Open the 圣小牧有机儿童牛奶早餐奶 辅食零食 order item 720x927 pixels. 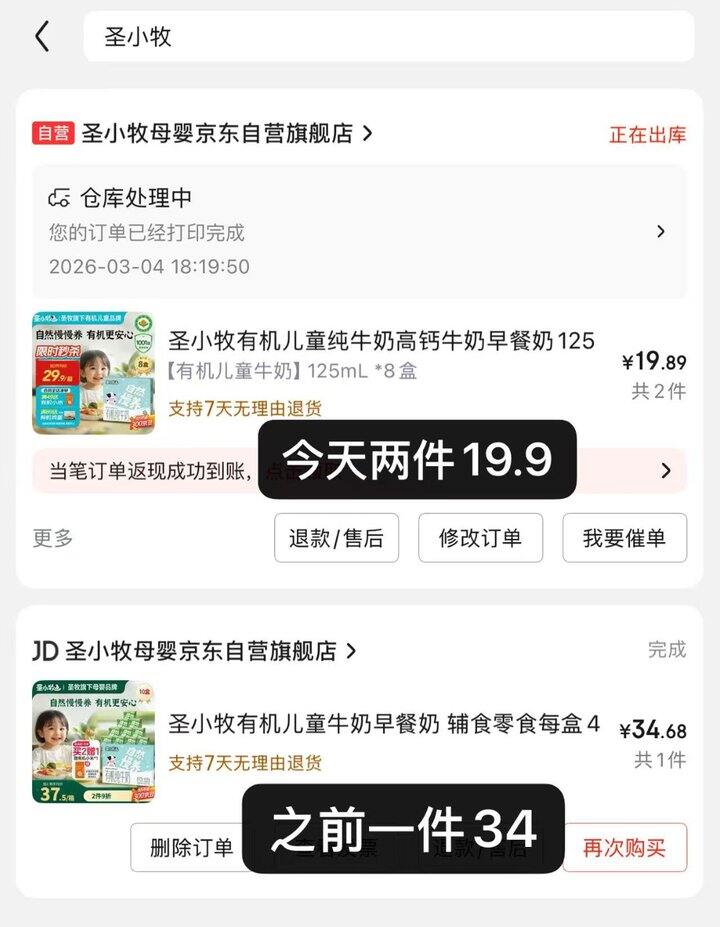coord(383,725)
